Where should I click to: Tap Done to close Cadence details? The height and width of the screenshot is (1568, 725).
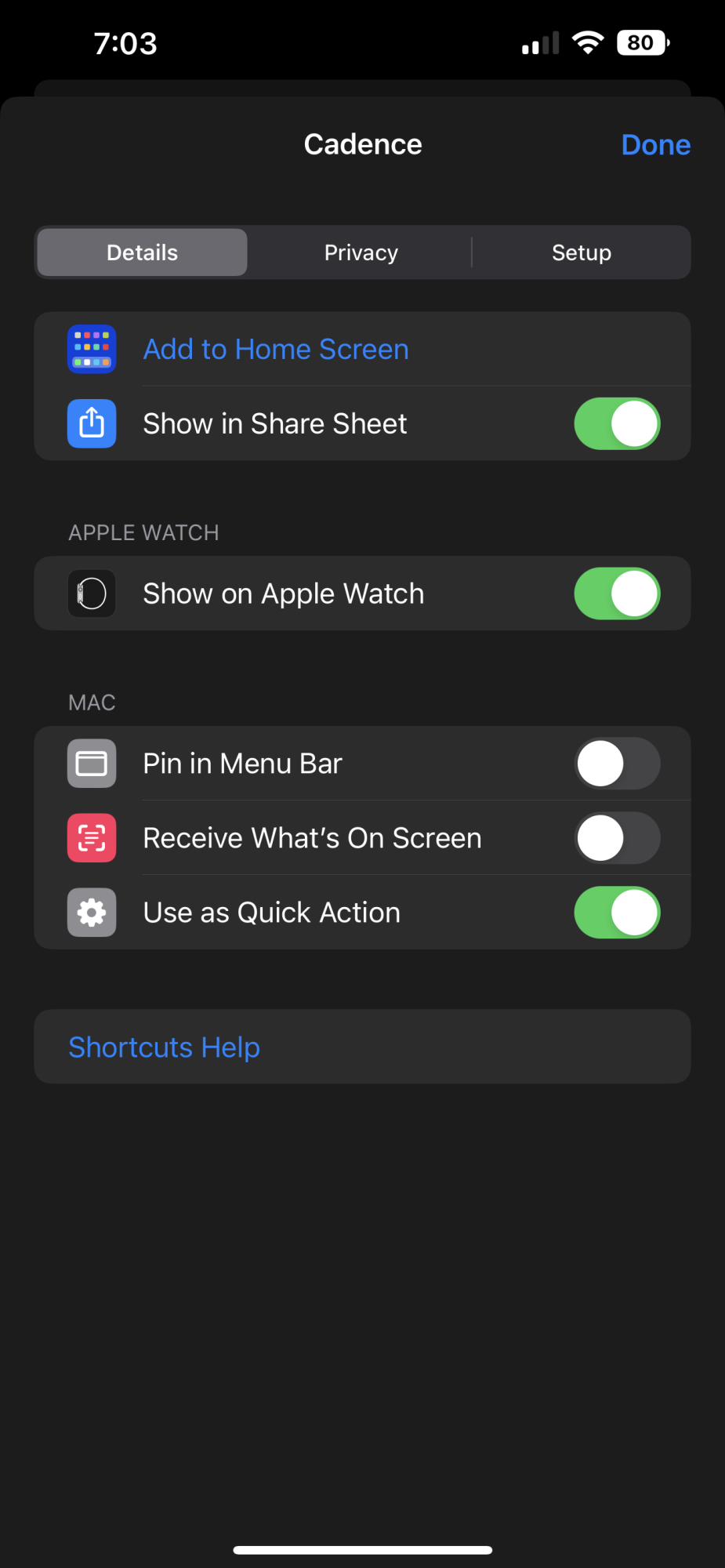[655, 145]
